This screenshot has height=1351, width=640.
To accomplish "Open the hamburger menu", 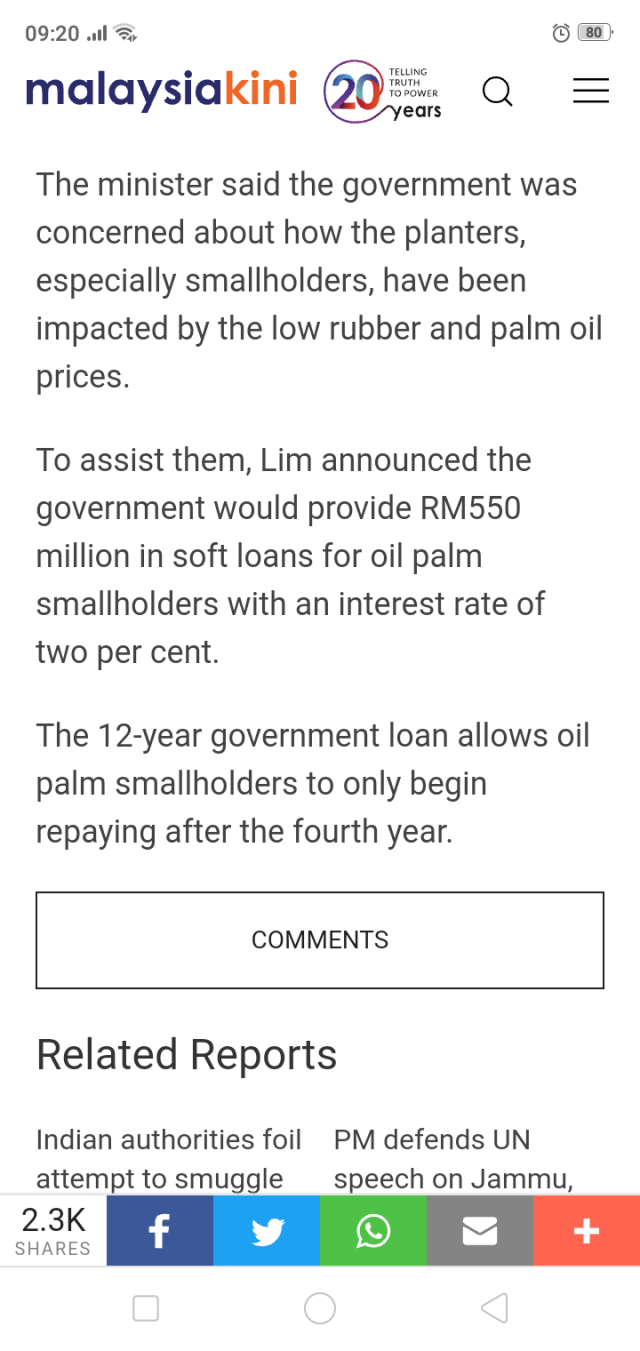I will [x=590, y=91].
